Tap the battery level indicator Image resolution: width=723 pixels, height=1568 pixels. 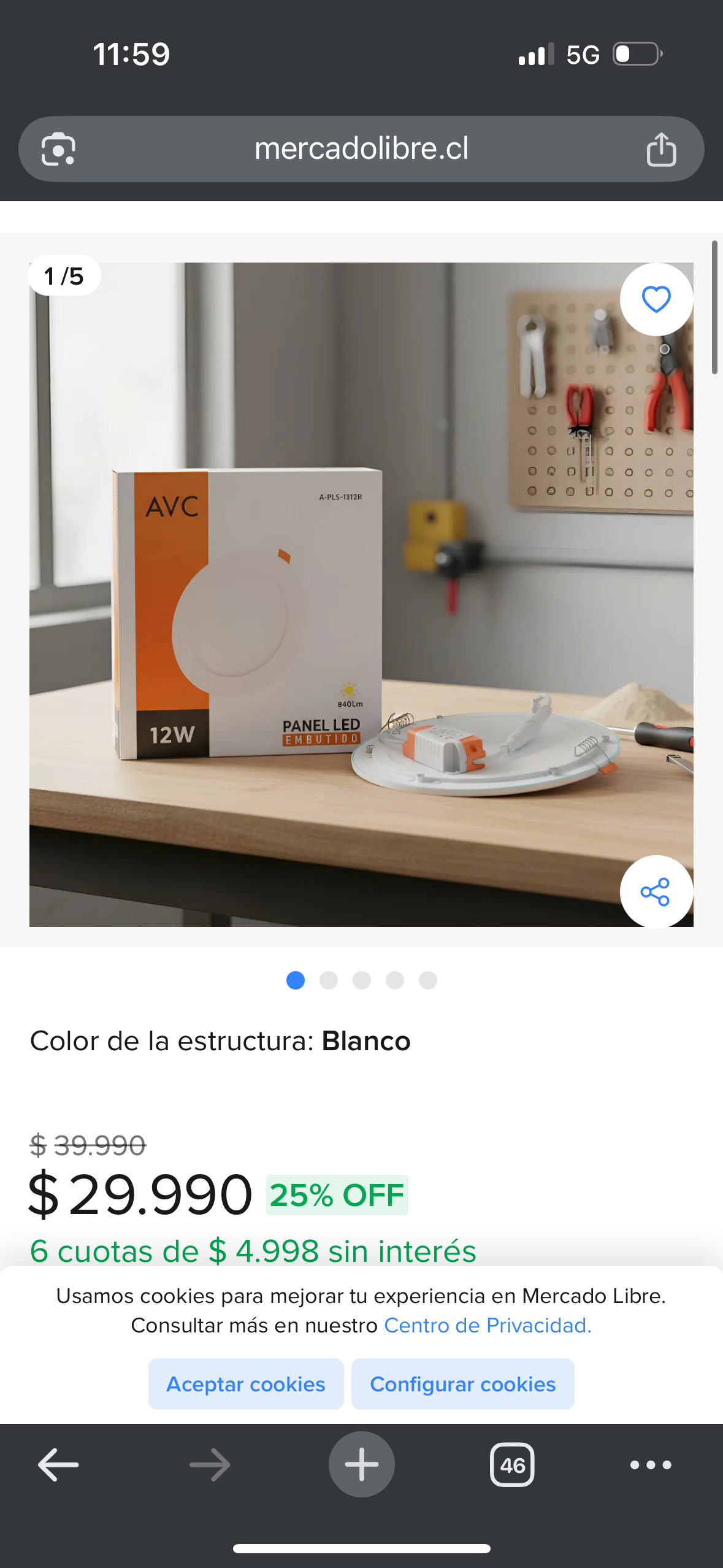[636, 55]
